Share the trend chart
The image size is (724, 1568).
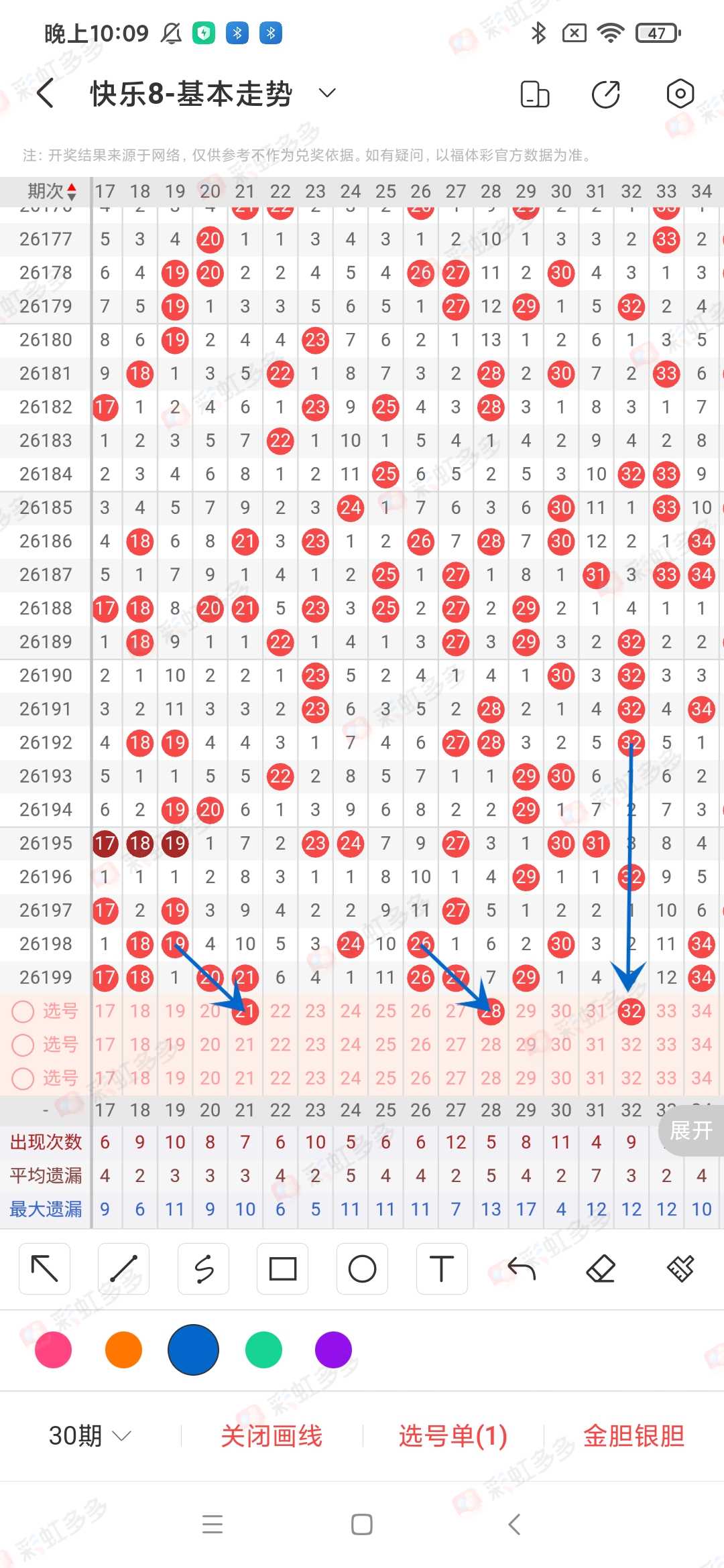click(x=606, y=94)
